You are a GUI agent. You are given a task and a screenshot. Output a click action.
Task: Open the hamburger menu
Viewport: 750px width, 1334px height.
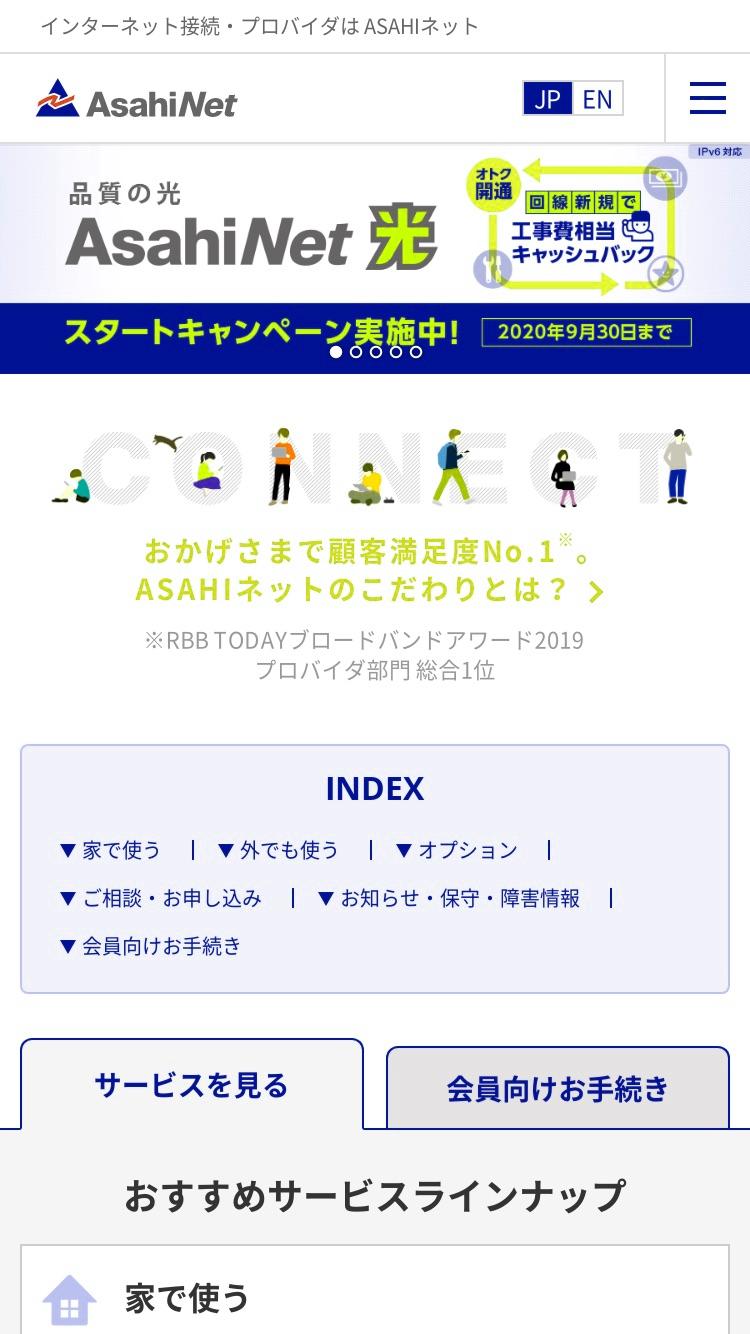707,98
